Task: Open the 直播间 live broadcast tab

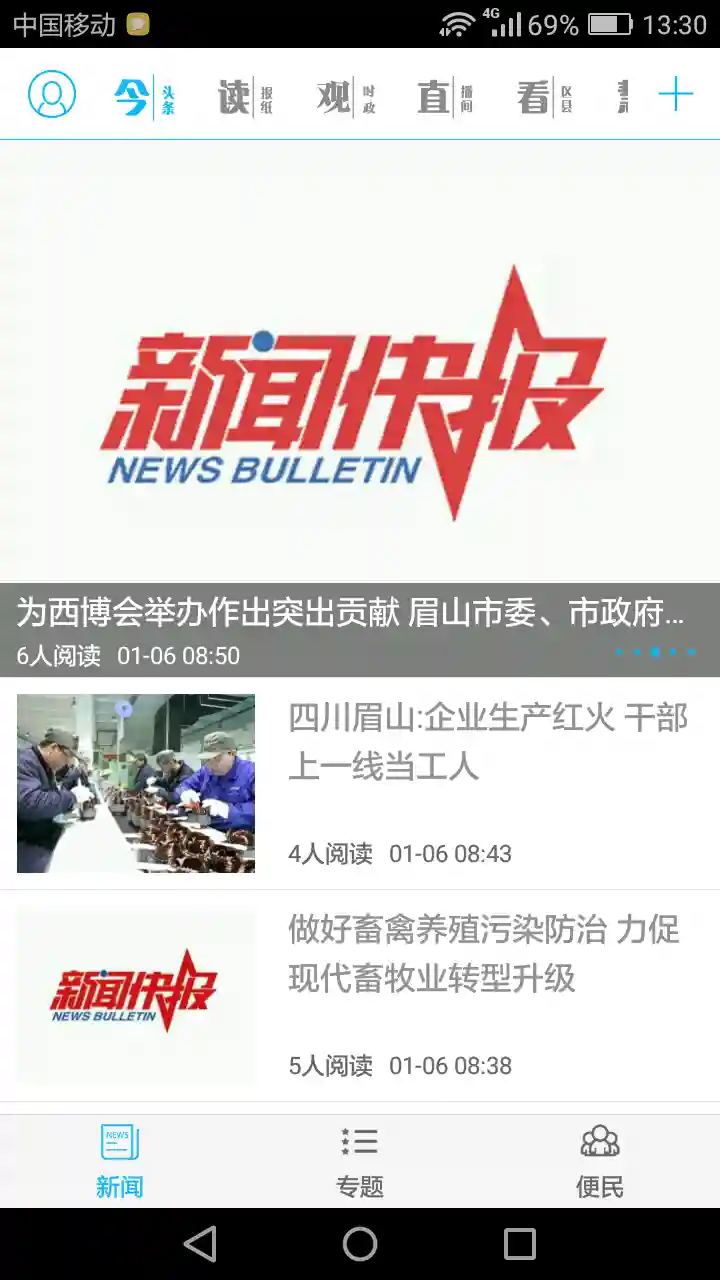Action: (x=447, y=92)
